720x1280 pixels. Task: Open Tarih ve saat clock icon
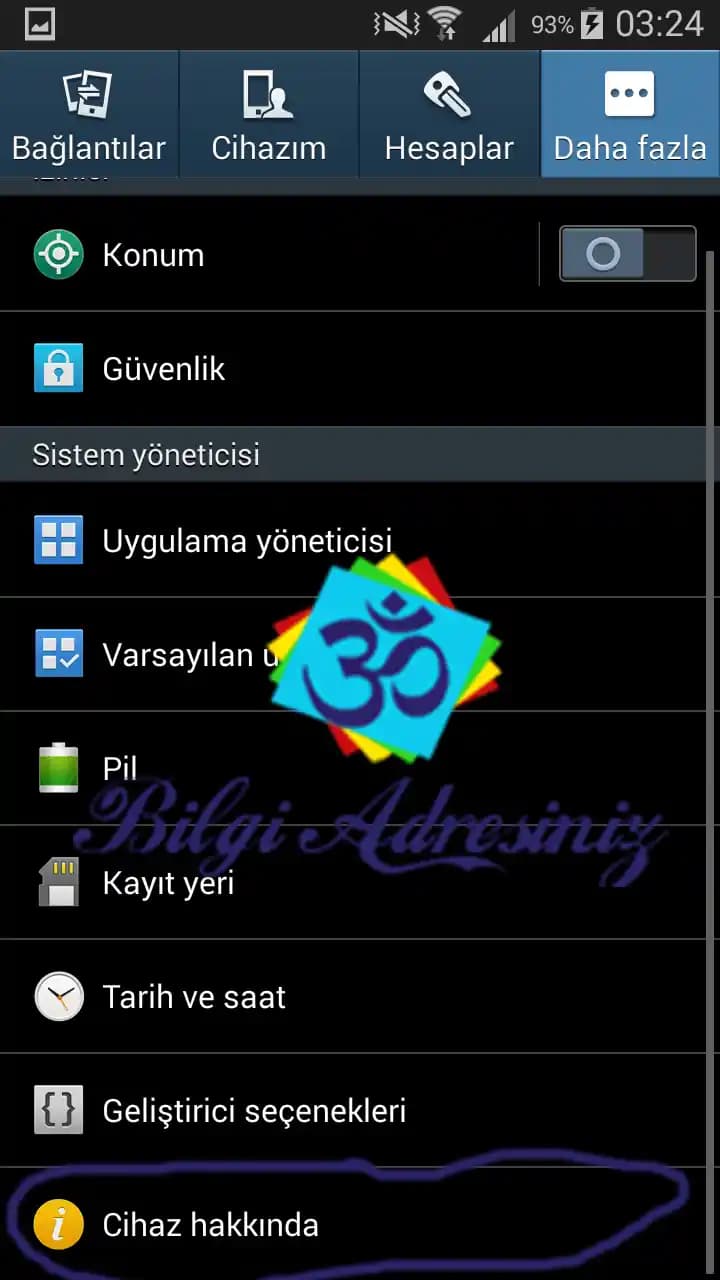58,996
